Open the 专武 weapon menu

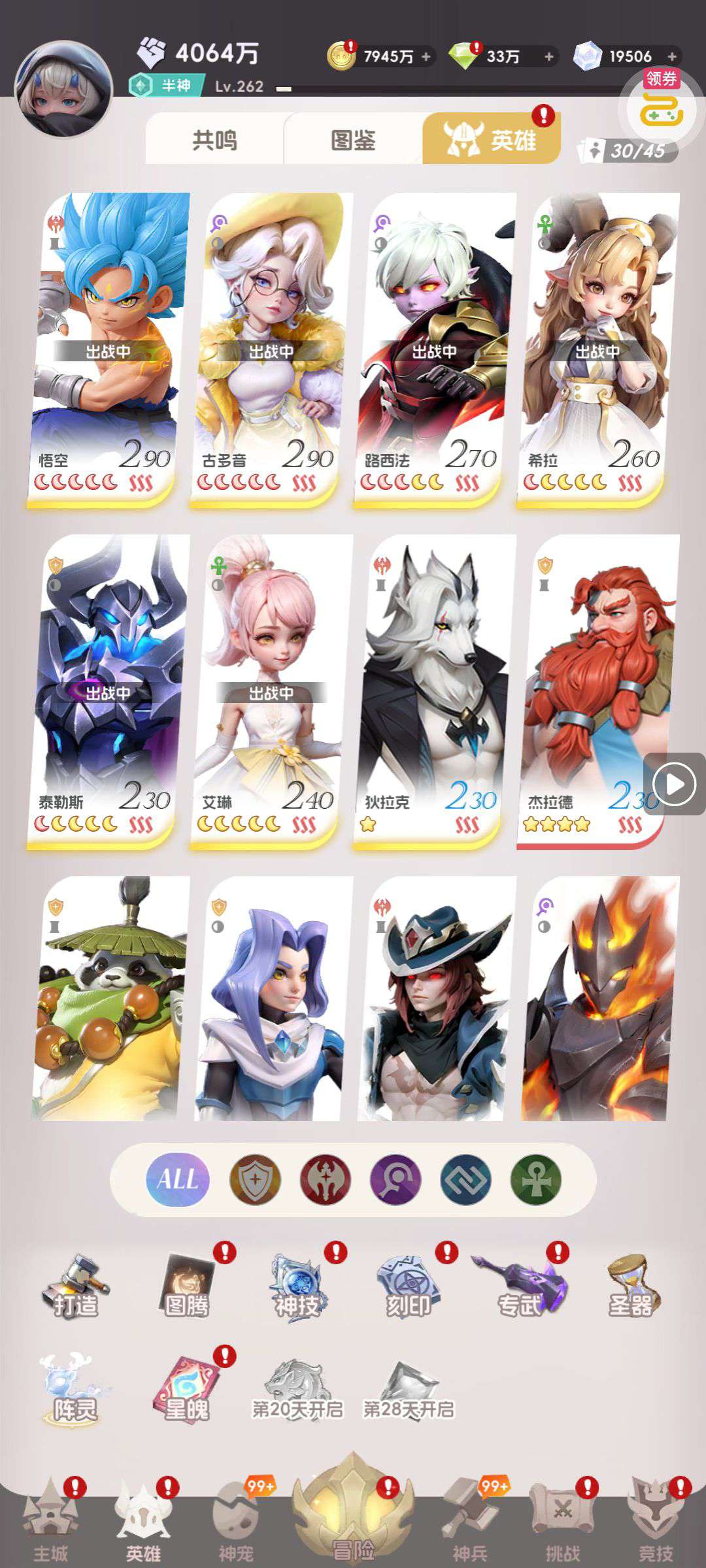click(x=520, y=1286)
